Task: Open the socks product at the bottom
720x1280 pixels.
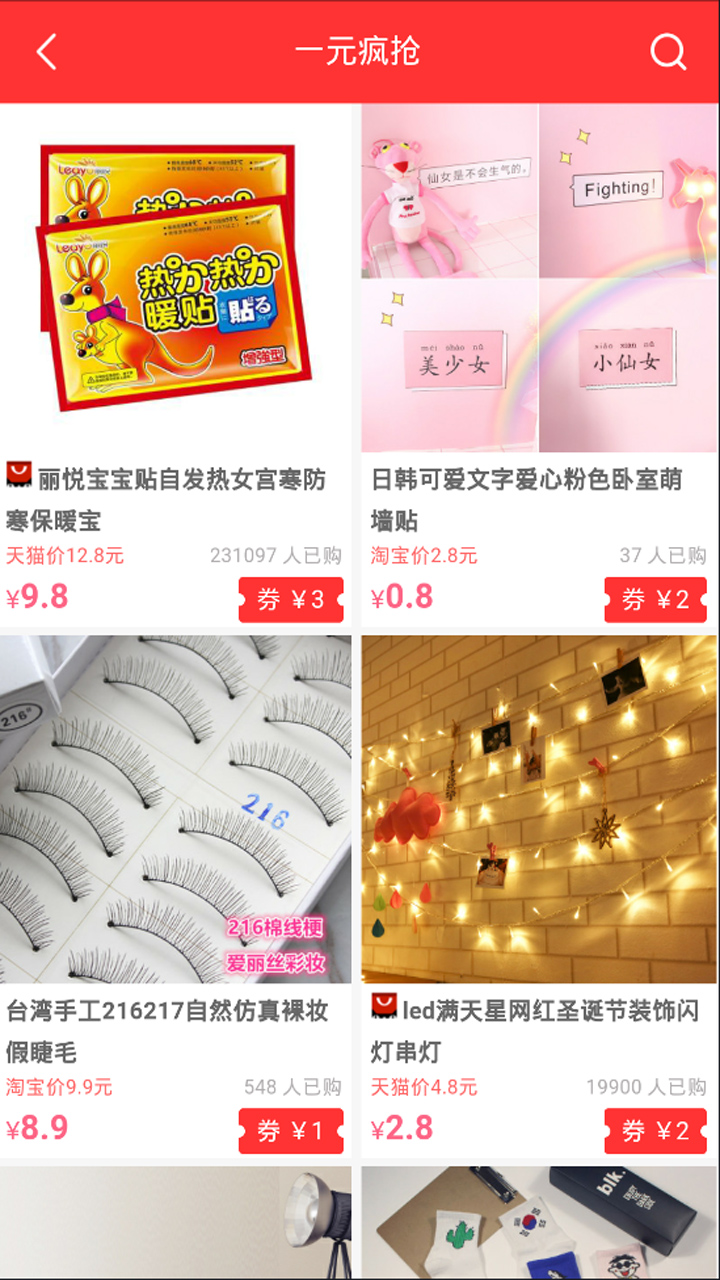Action: click(x=540, y=1225)
